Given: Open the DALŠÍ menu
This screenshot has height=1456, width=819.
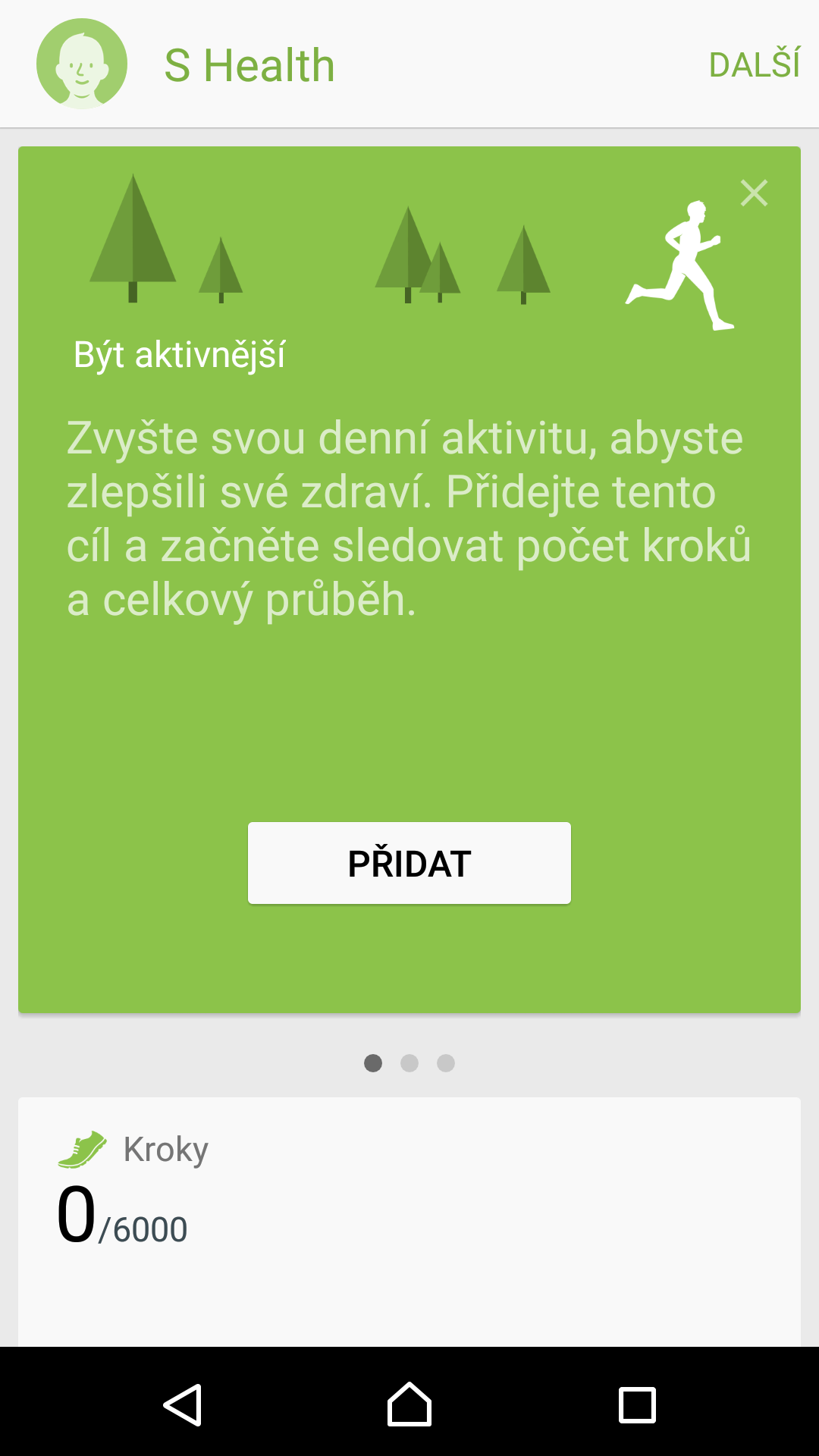Looking at the screenshot, I should tap(755, 64).
